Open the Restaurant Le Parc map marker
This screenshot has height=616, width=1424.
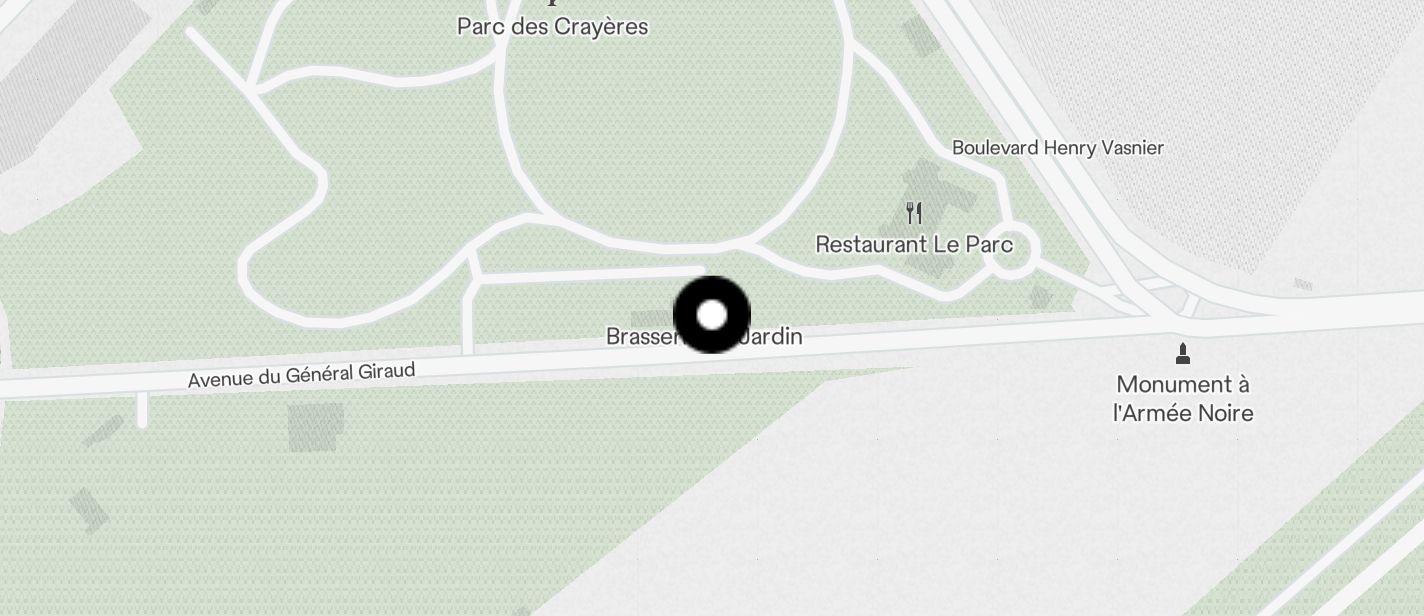[x=913, y=213]
